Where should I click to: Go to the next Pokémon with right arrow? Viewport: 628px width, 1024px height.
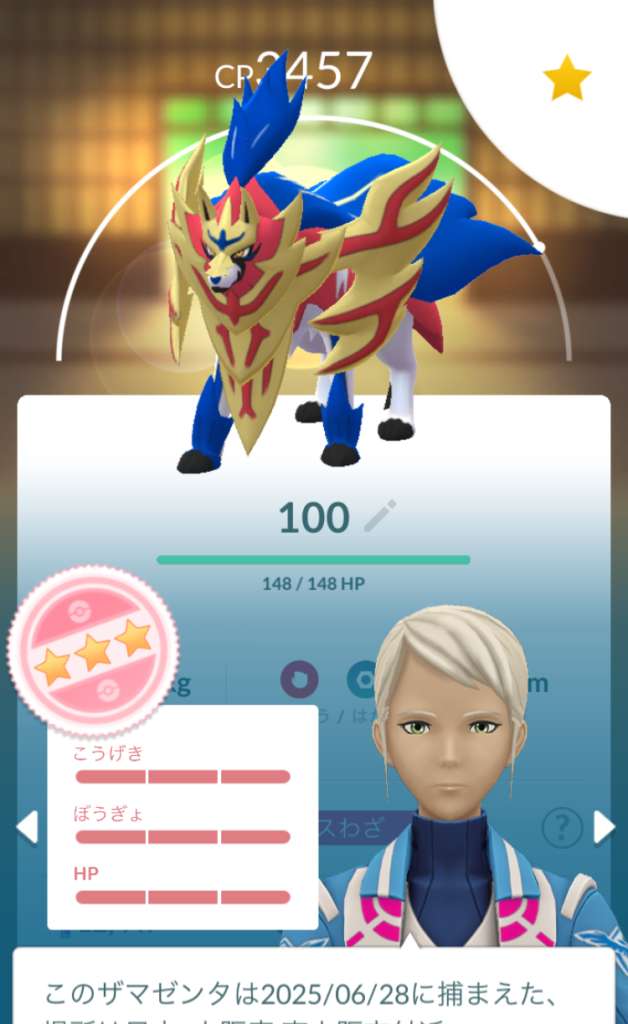(x=603, y=826)
